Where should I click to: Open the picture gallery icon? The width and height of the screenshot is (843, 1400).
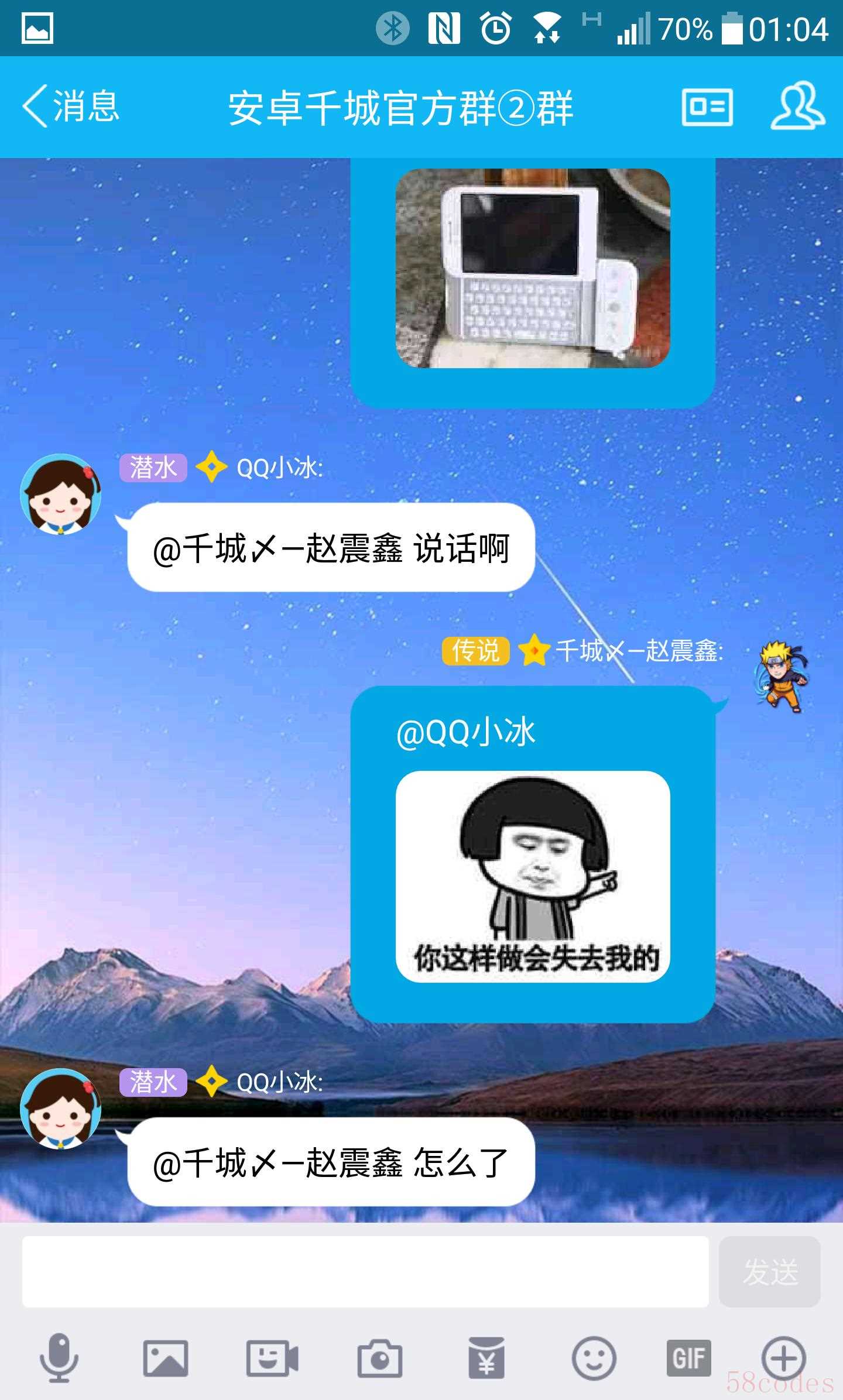[166, 1358]
